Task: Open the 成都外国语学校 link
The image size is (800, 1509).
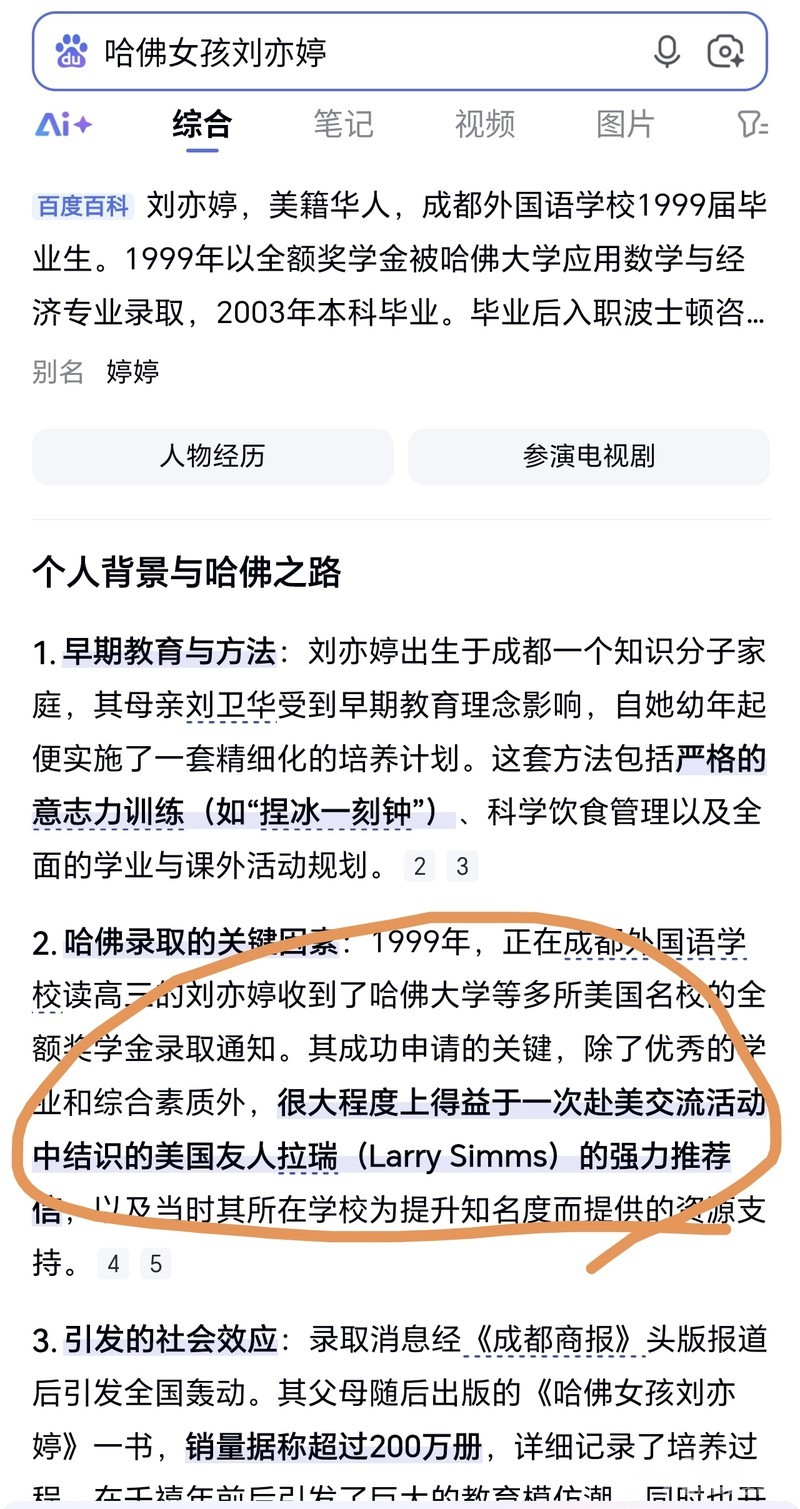Action: tap(654, 942)
